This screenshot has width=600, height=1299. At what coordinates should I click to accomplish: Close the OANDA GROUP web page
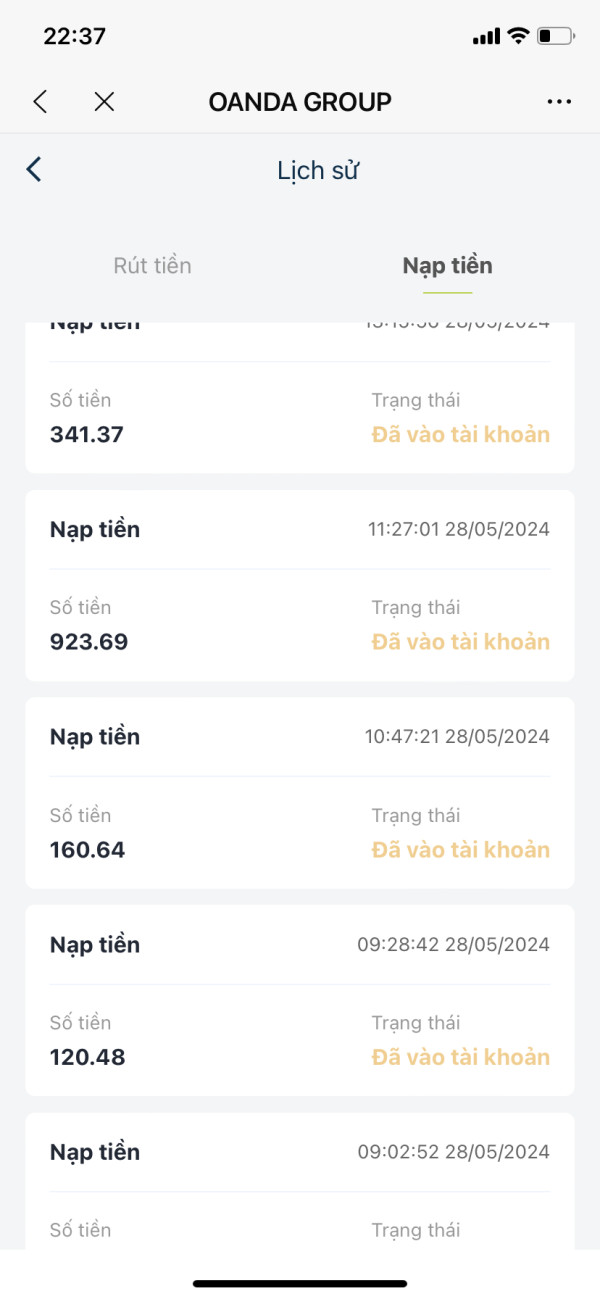[104, 101]
